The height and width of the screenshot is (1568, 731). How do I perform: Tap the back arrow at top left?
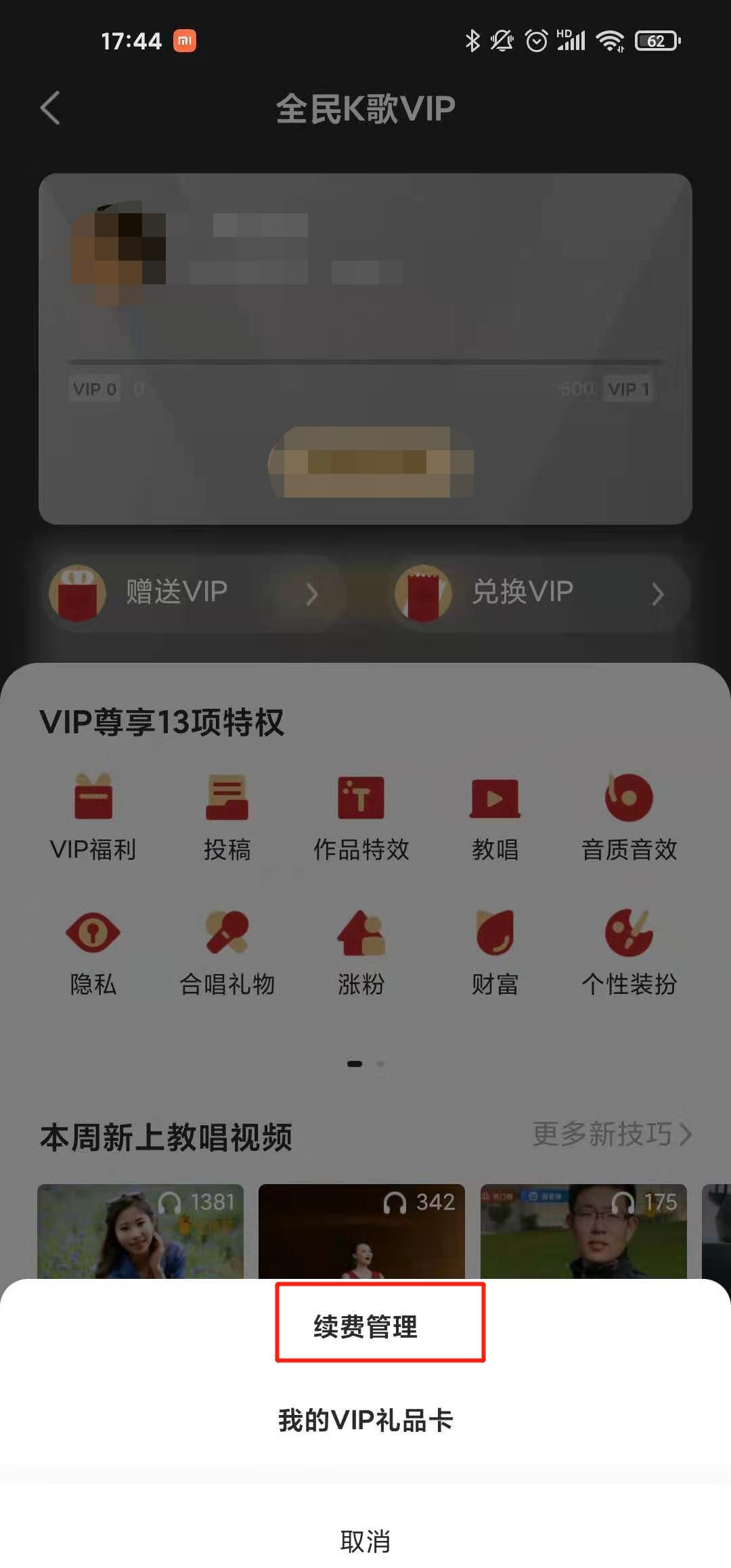[x=48, y=108]
